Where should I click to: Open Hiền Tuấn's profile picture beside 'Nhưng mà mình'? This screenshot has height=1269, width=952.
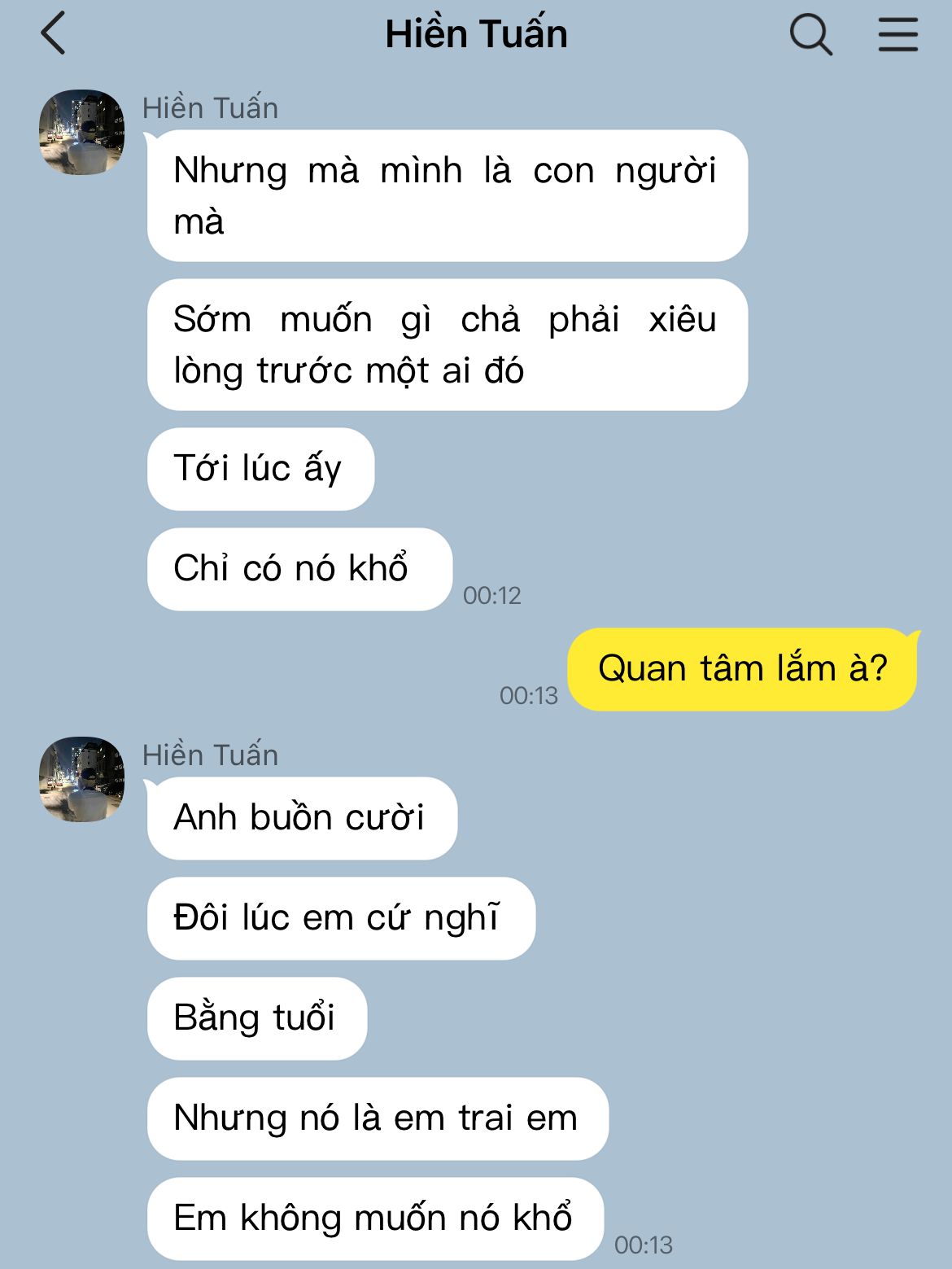82,132
